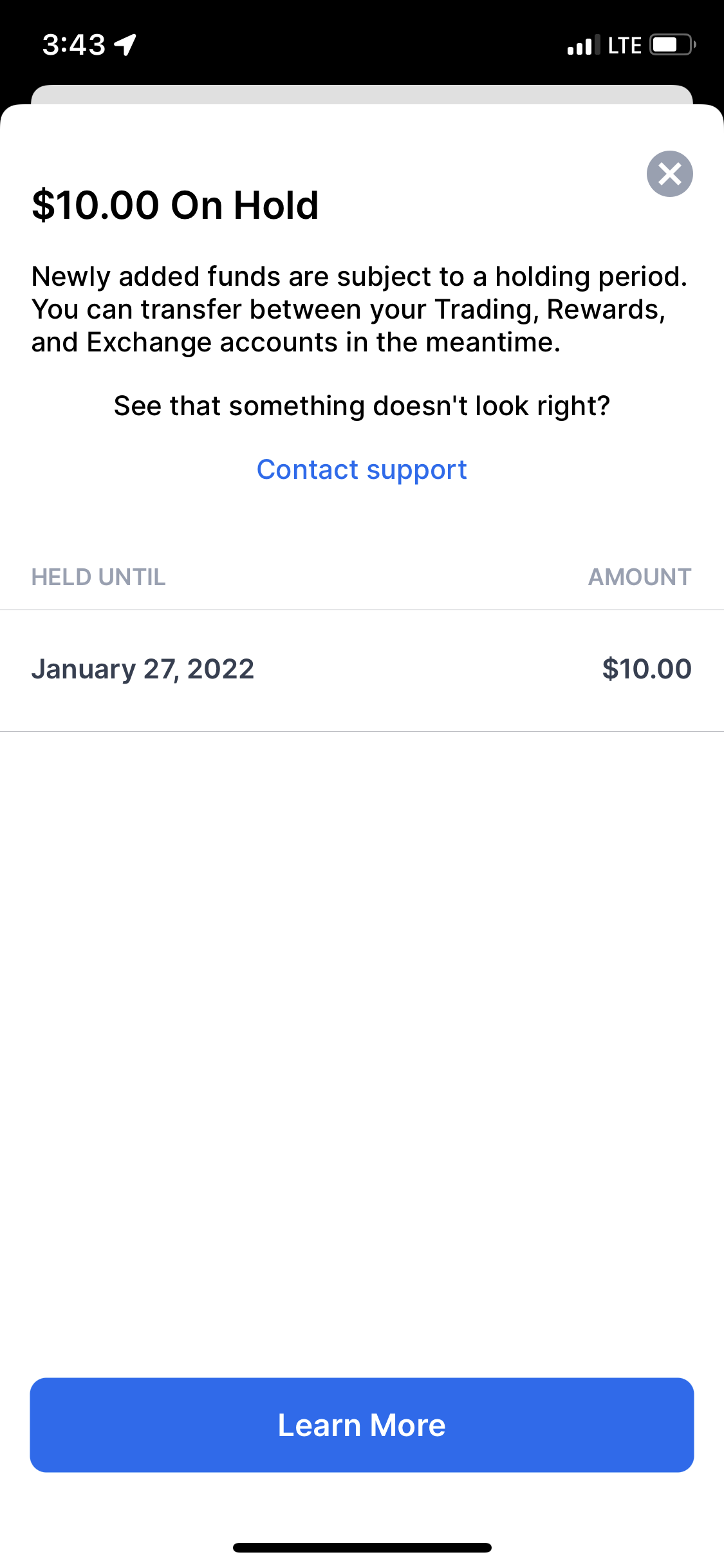Click the HELD UNTIL column header

click(98, 577)
